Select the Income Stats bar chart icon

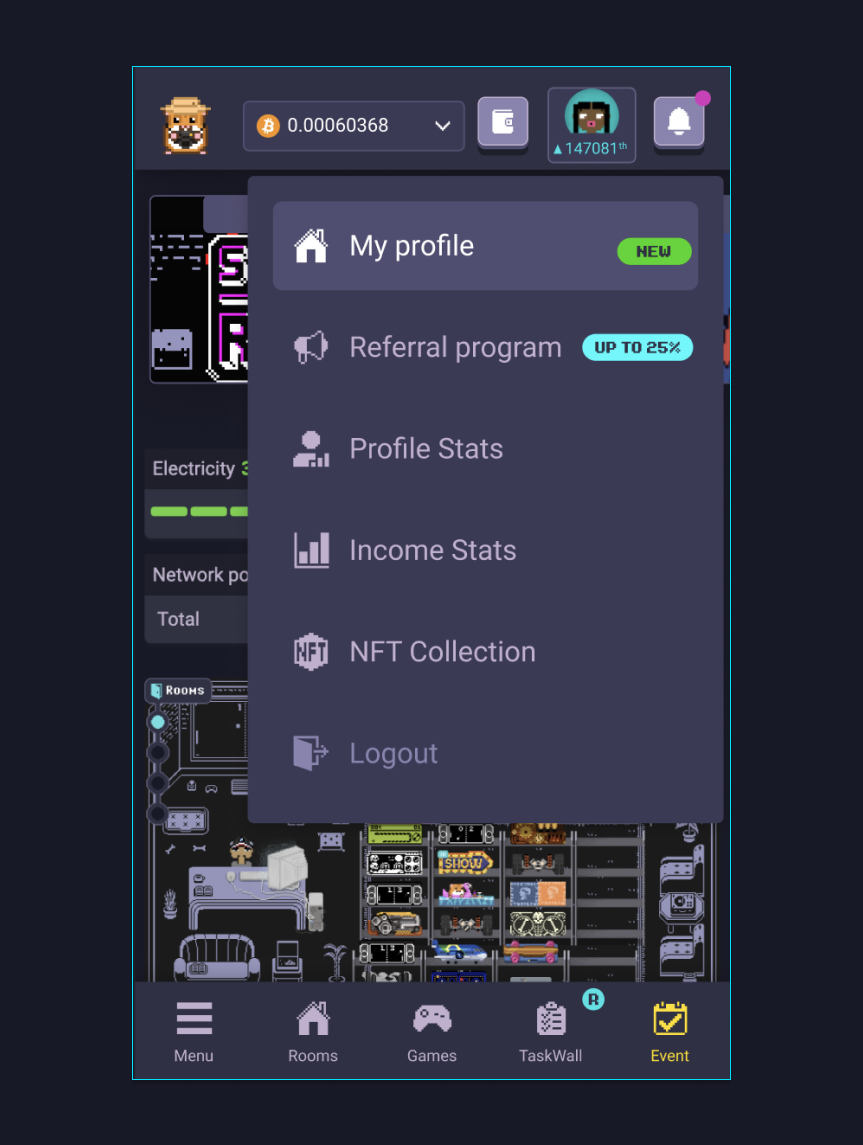(x=313, y=550)
